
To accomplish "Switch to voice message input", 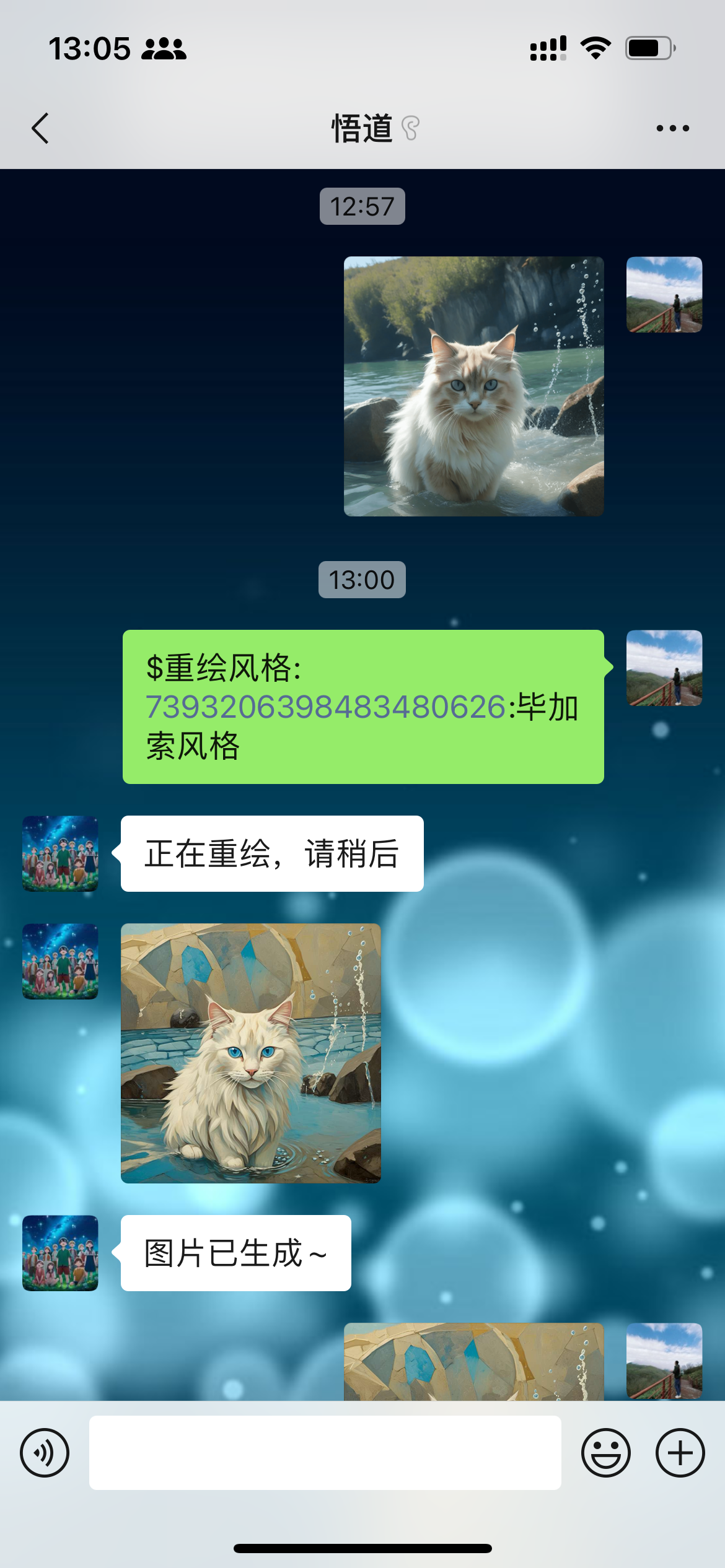I will click(45, 1453).
